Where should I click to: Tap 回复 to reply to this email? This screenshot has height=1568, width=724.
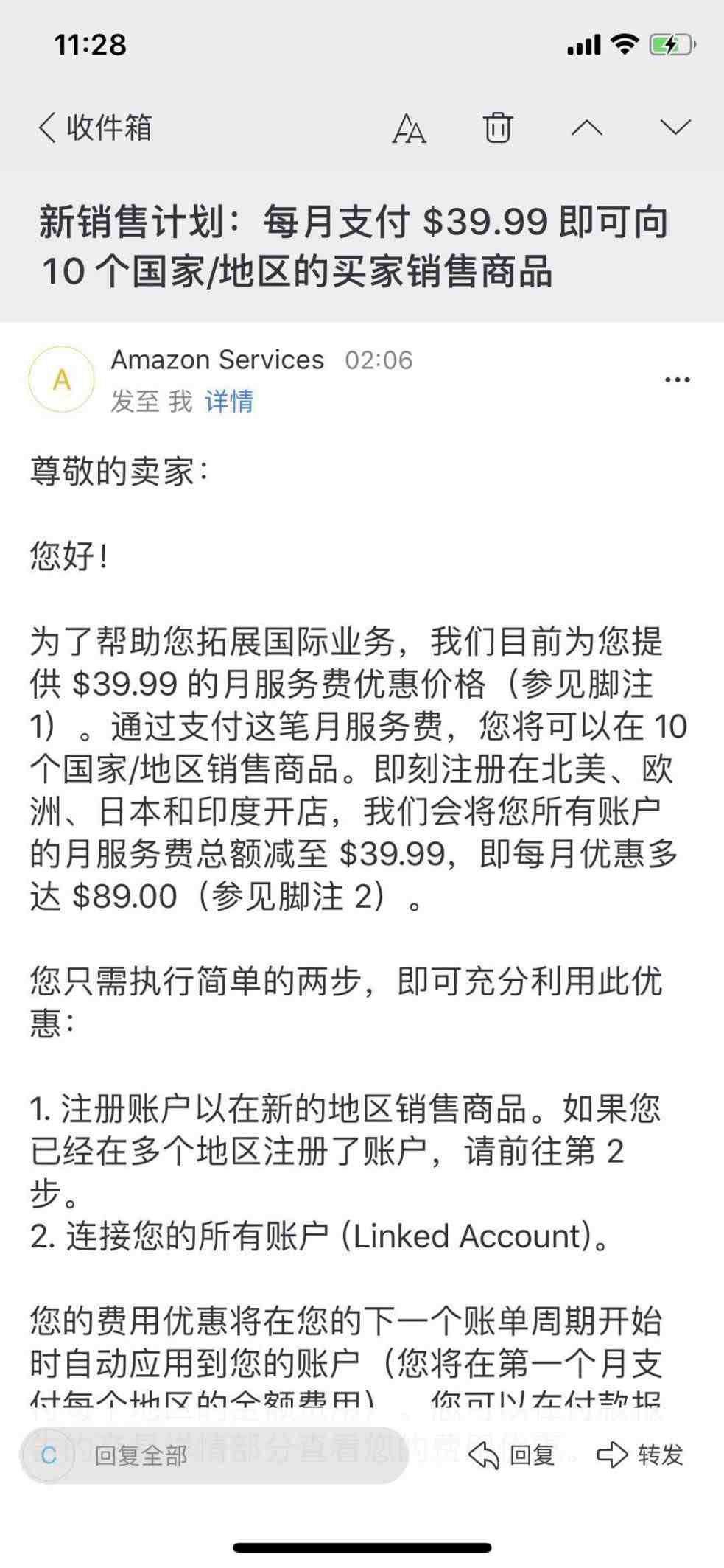tap(511, 1455)
